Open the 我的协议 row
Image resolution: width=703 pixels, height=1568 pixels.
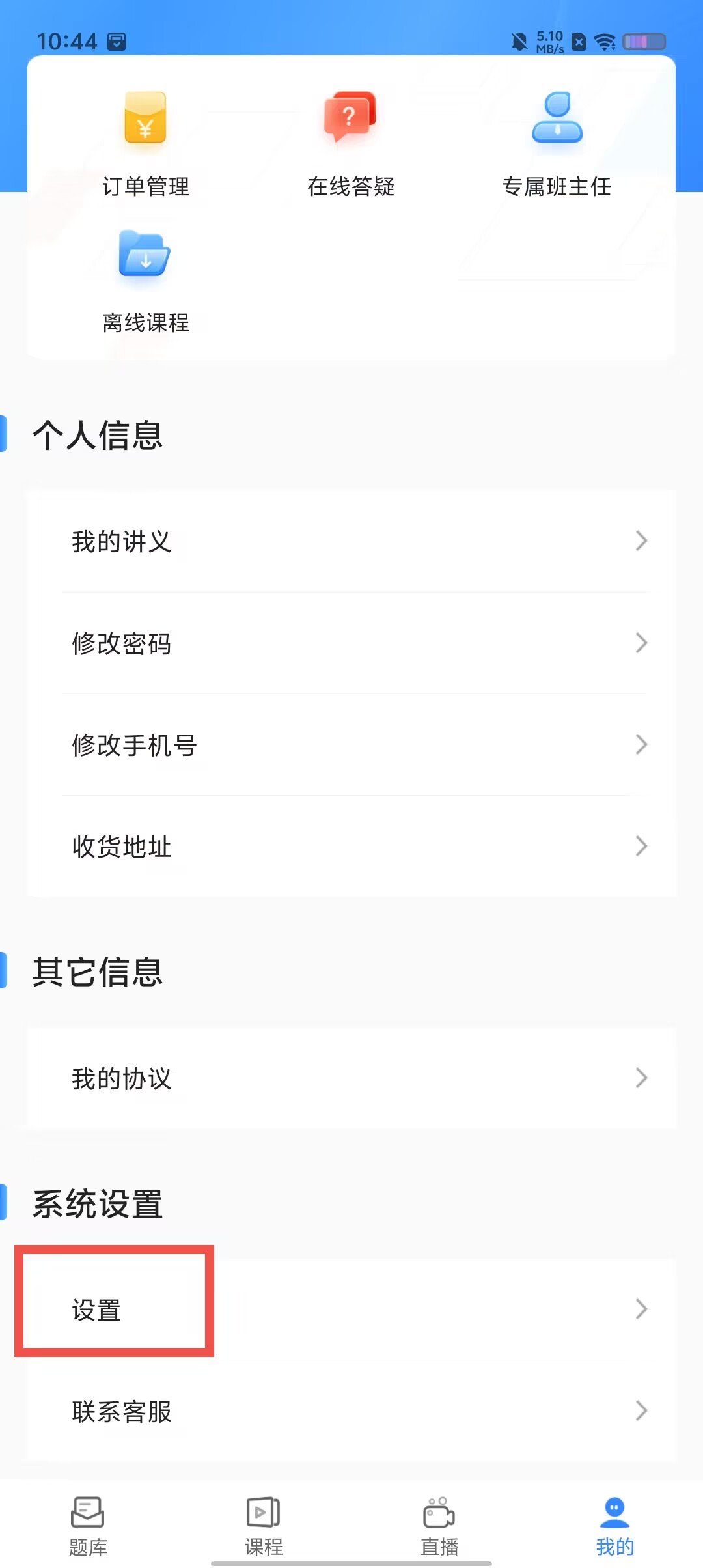[351, 1078]
